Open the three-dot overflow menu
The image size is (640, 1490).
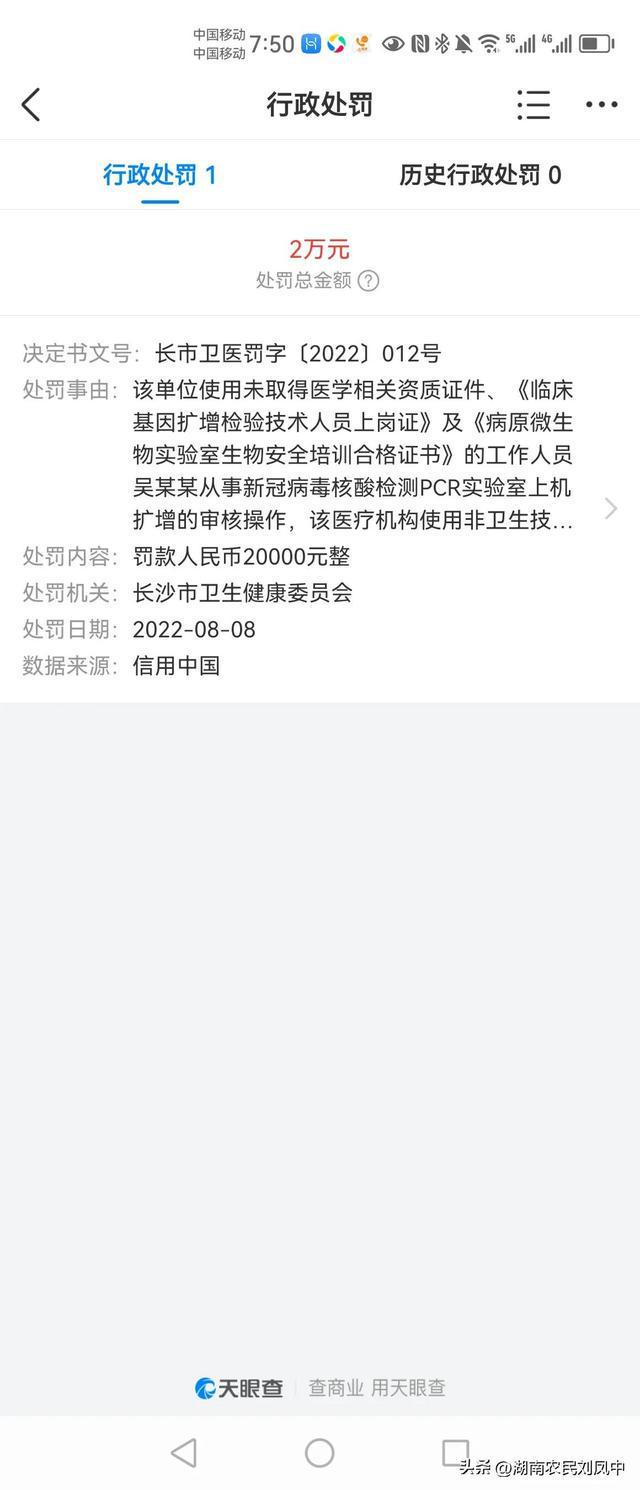click(x=601, y=104)
